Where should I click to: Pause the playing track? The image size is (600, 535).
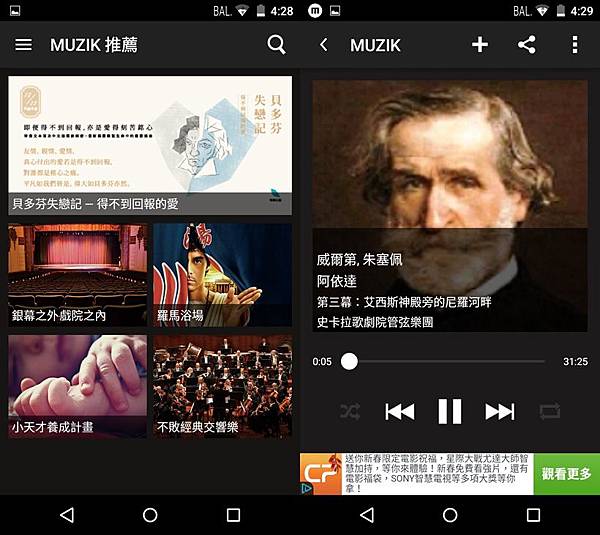[450, 411]
